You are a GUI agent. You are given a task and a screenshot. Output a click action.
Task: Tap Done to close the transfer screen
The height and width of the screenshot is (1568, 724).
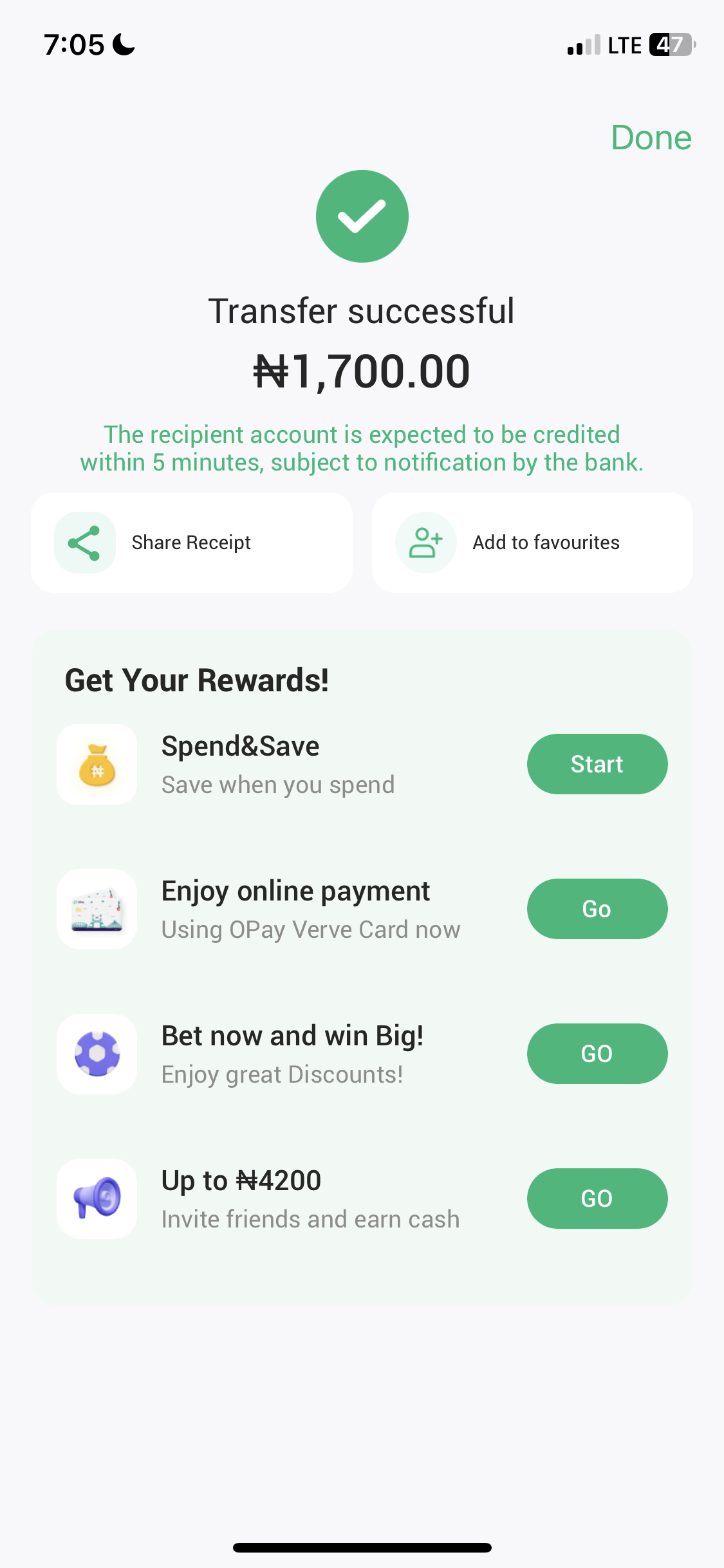click(x=651, y=138)
